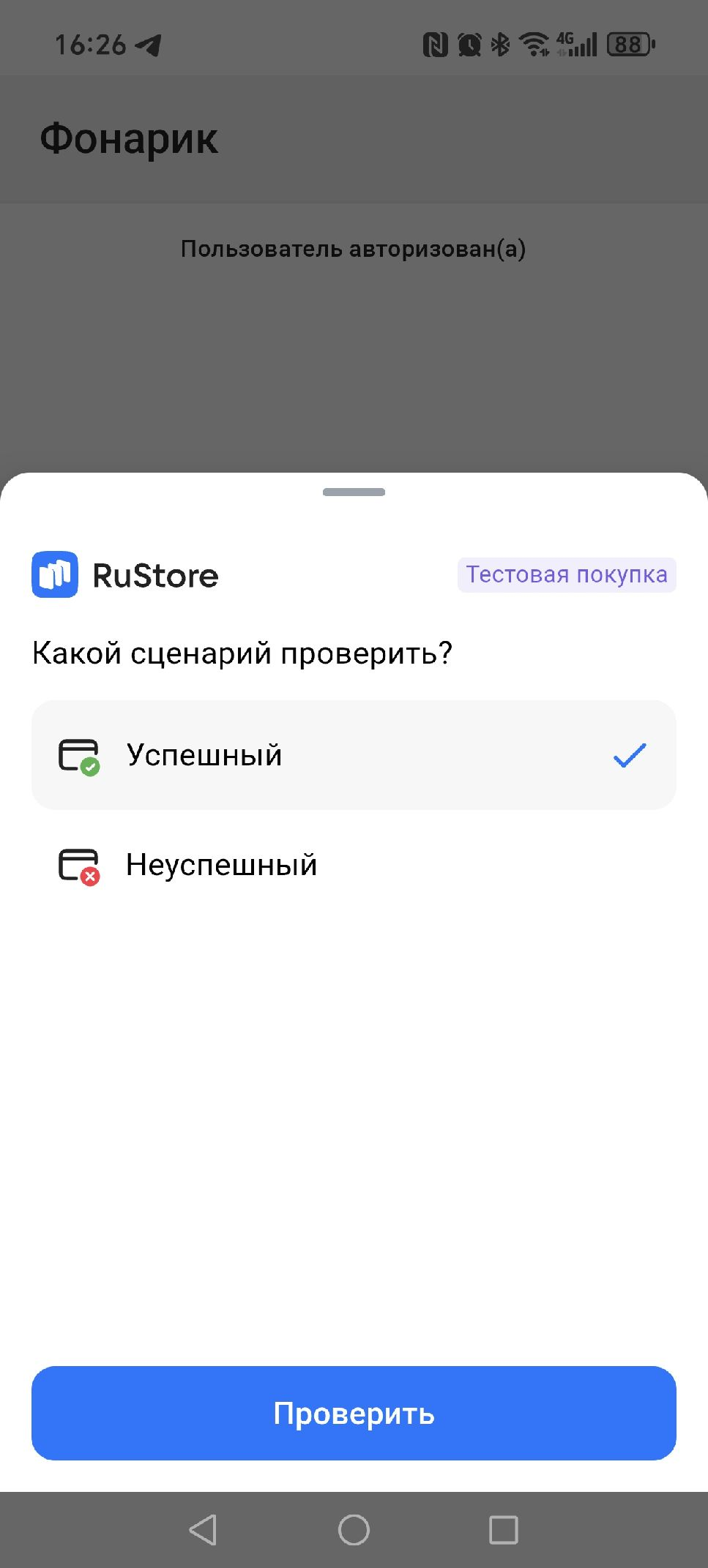Image resolution: width=708 pixels, height=1568 pixels.
Task: Tap the bottom sheet drag handle
Action: click(x=354, y=492)
